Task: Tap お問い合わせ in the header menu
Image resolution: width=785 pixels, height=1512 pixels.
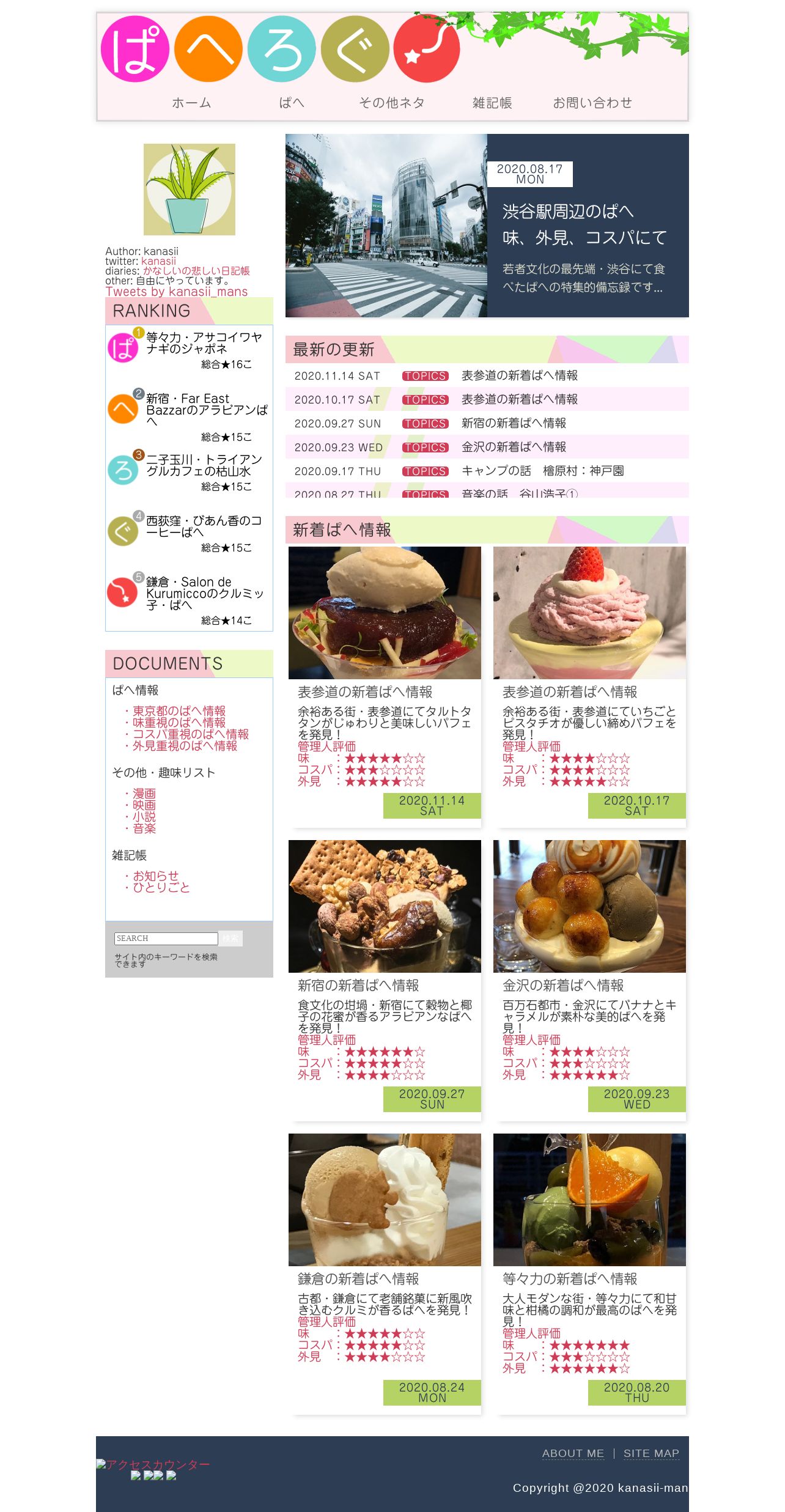Action: (592, 103)
